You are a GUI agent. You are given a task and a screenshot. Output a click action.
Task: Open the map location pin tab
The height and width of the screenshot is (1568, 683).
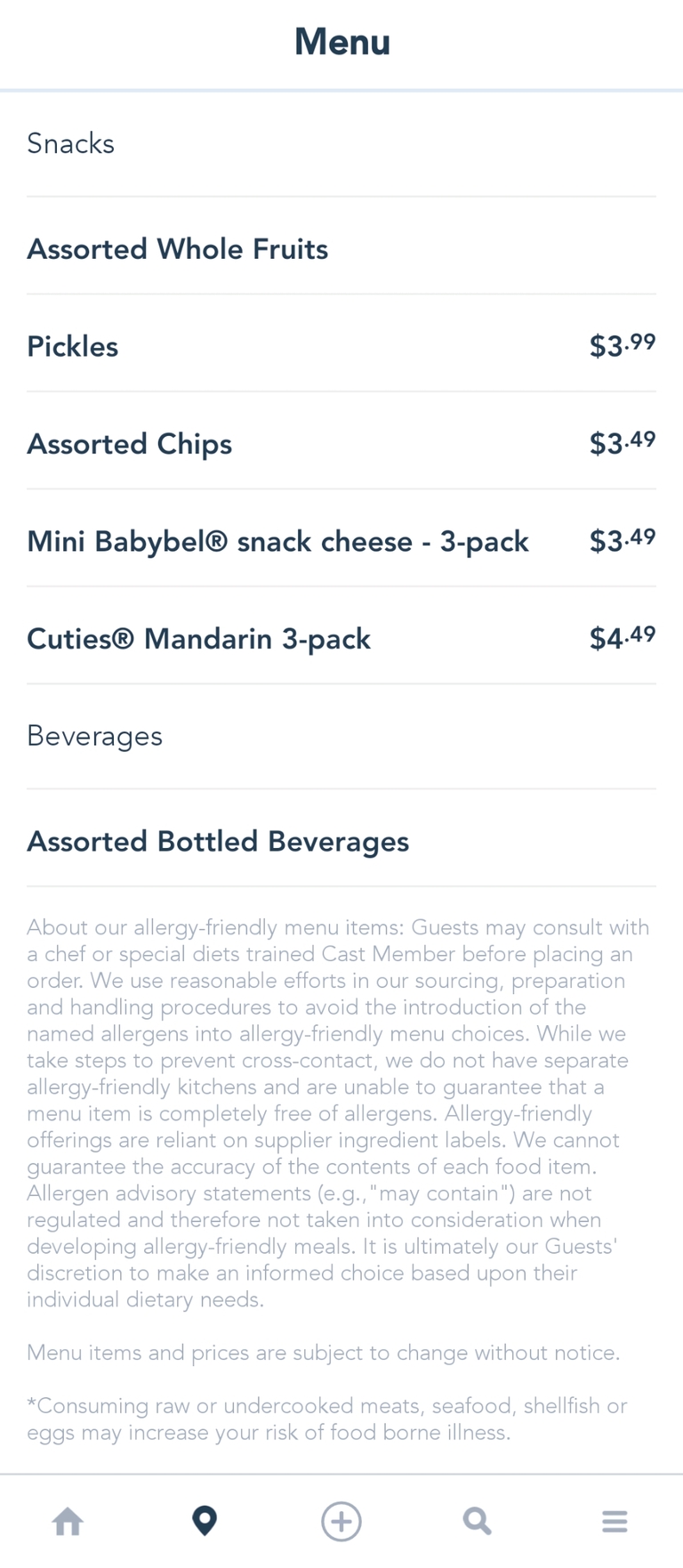pyautogui.click(x=205, y=1522)
